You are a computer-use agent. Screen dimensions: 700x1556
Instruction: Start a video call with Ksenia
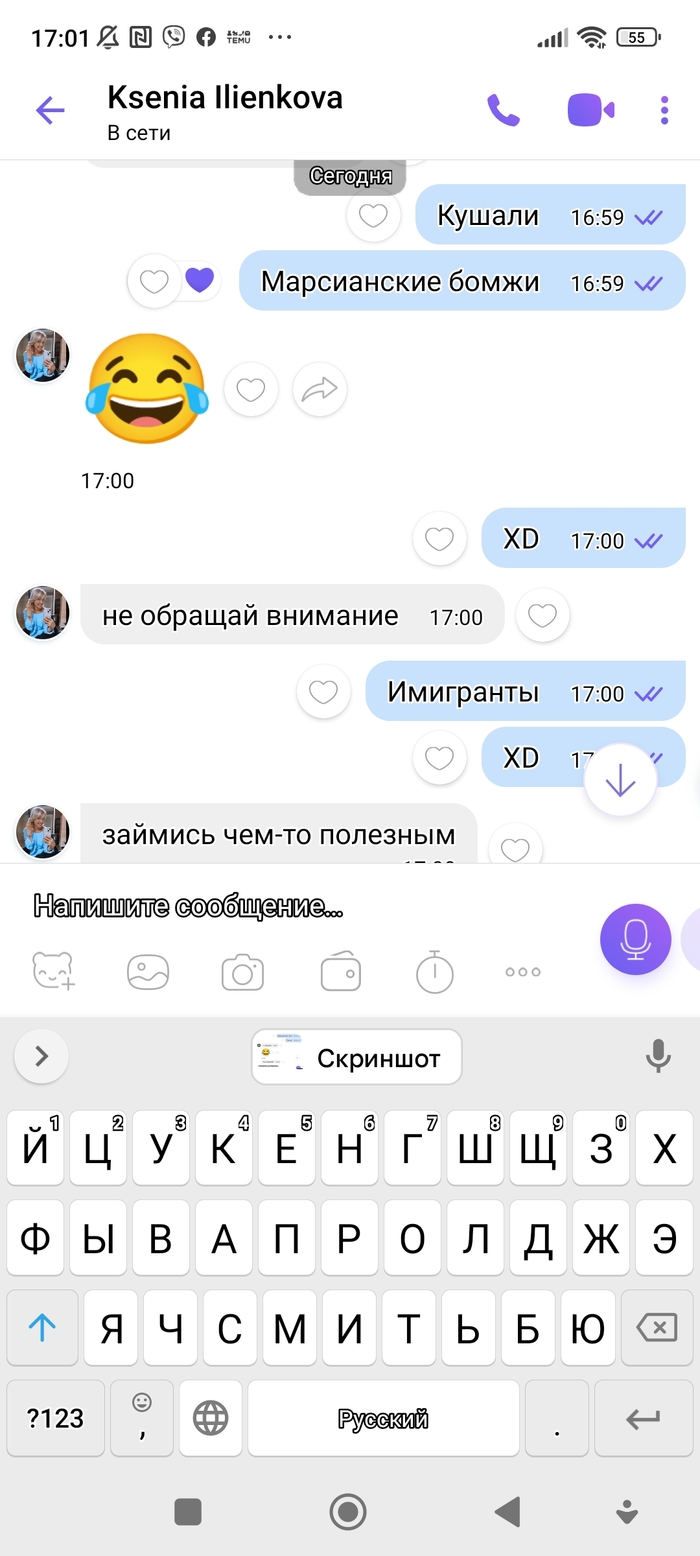pyautogui.click(x=590, y=111)
